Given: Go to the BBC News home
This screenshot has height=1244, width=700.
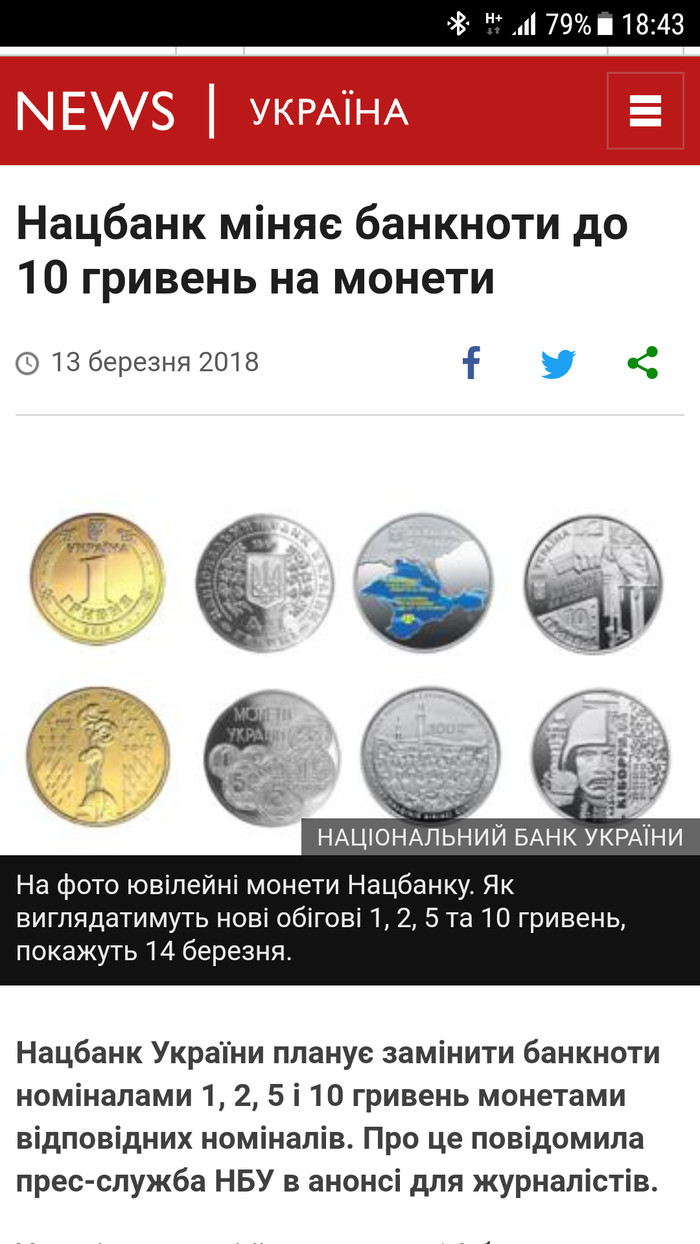Looking at the screenshot, I should [96, 111].
